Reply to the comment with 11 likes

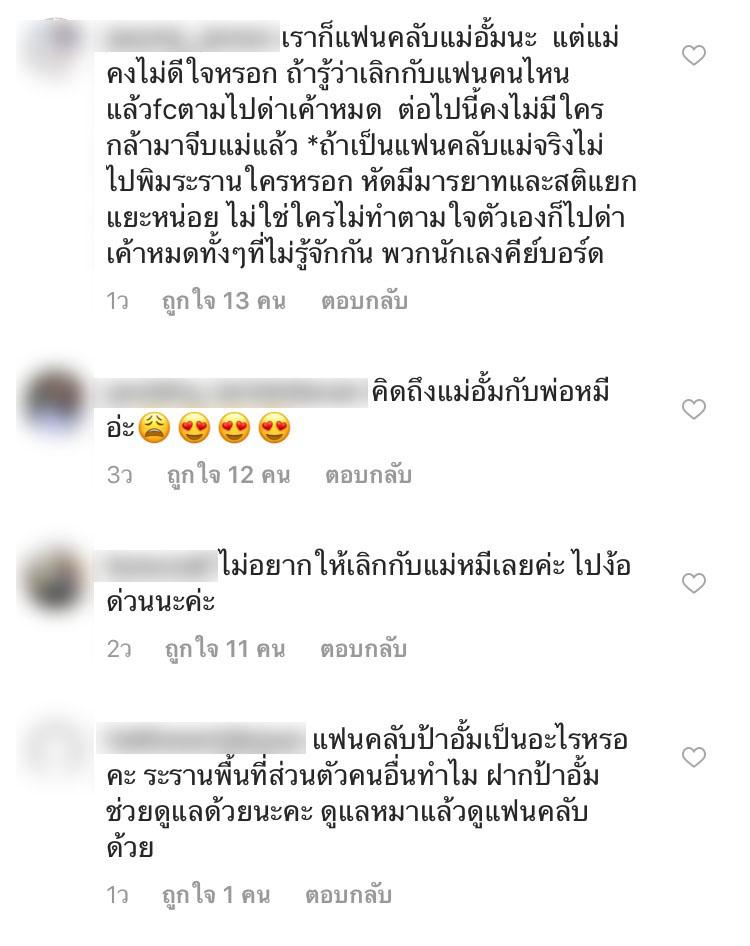(x=363, y=650)
